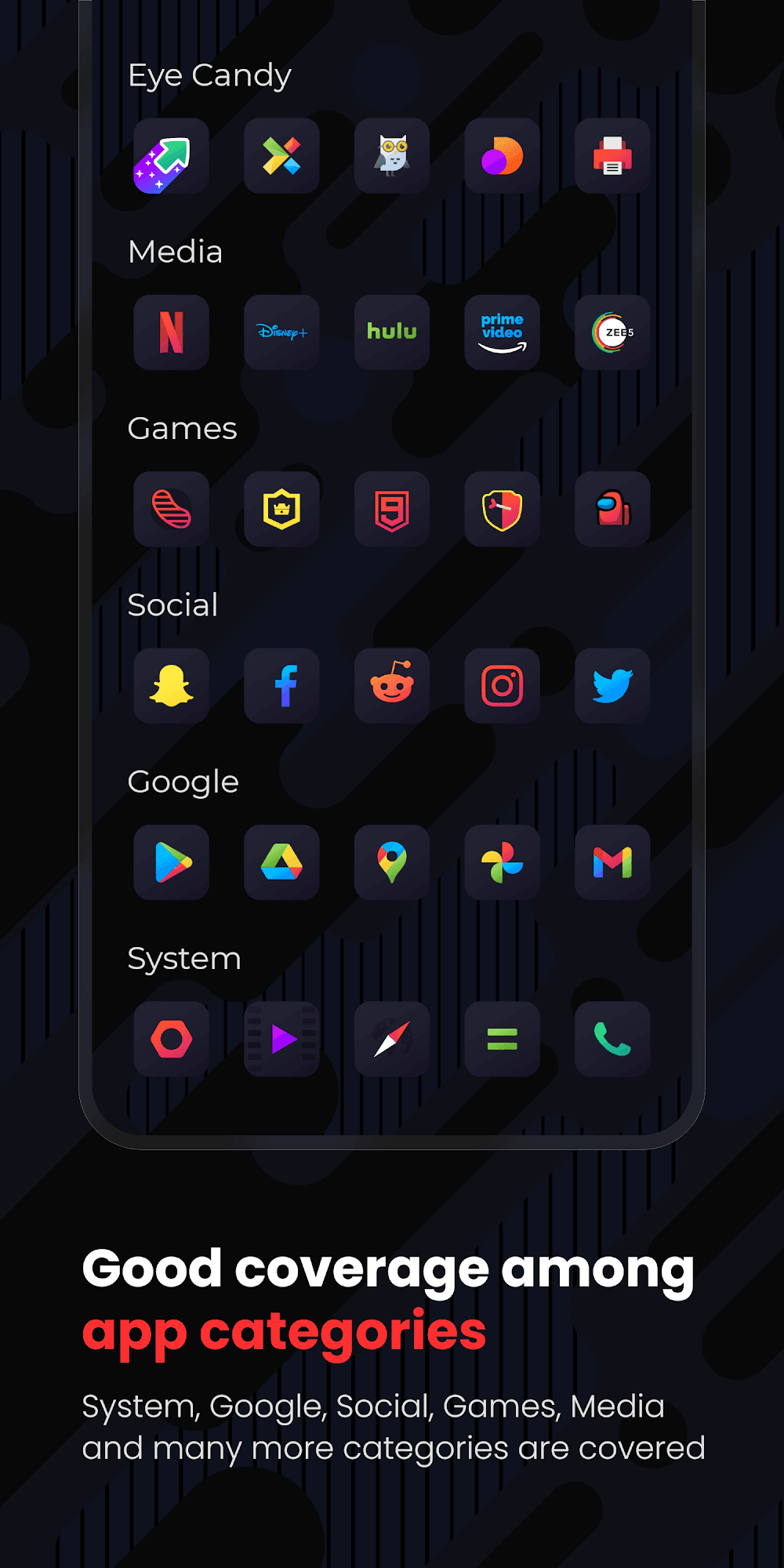Open the Prime Video icon
This screenshot has height=1568, width=784.
click(x=502, y=332)
